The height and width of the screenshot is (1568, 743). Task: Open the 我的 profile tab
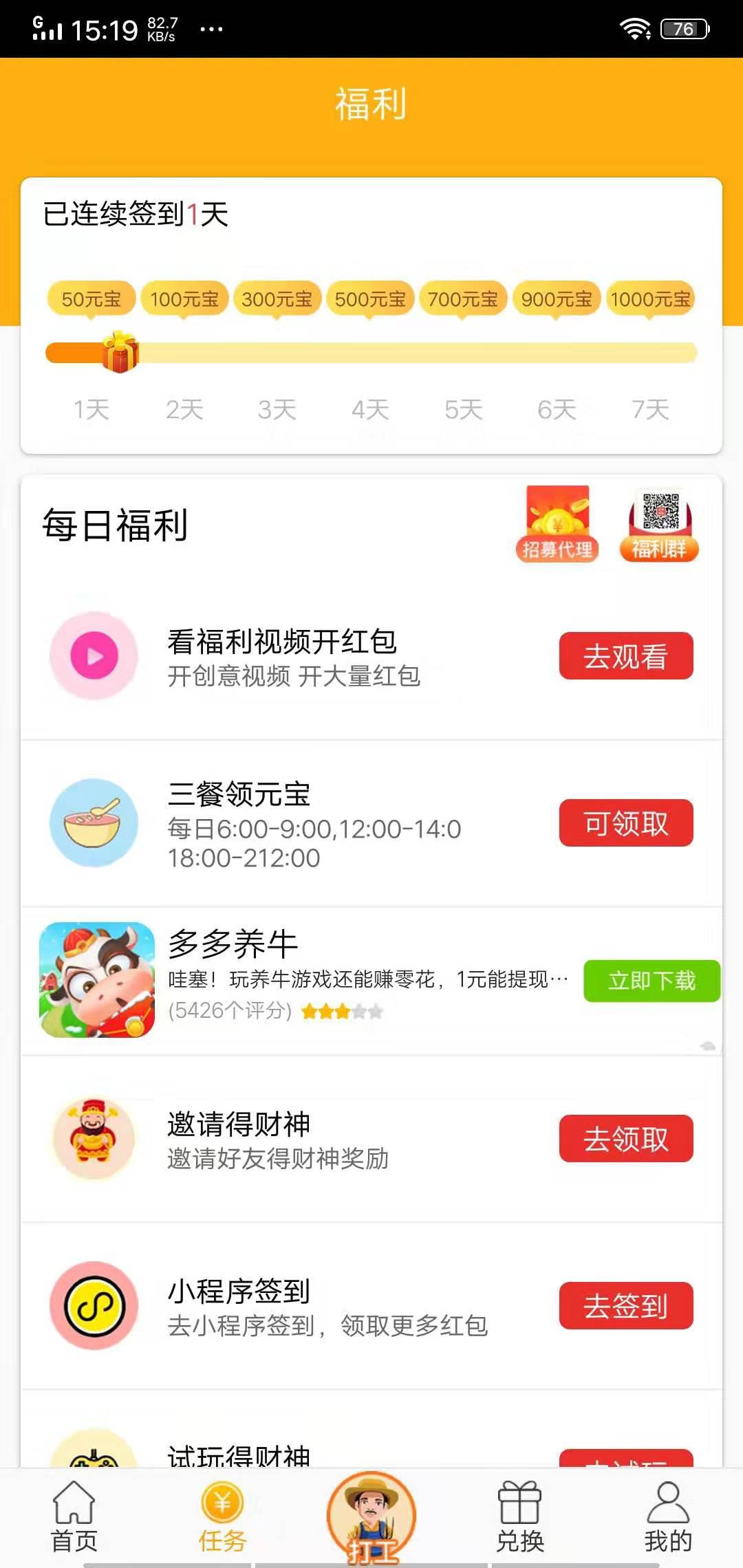[666, 1506]
